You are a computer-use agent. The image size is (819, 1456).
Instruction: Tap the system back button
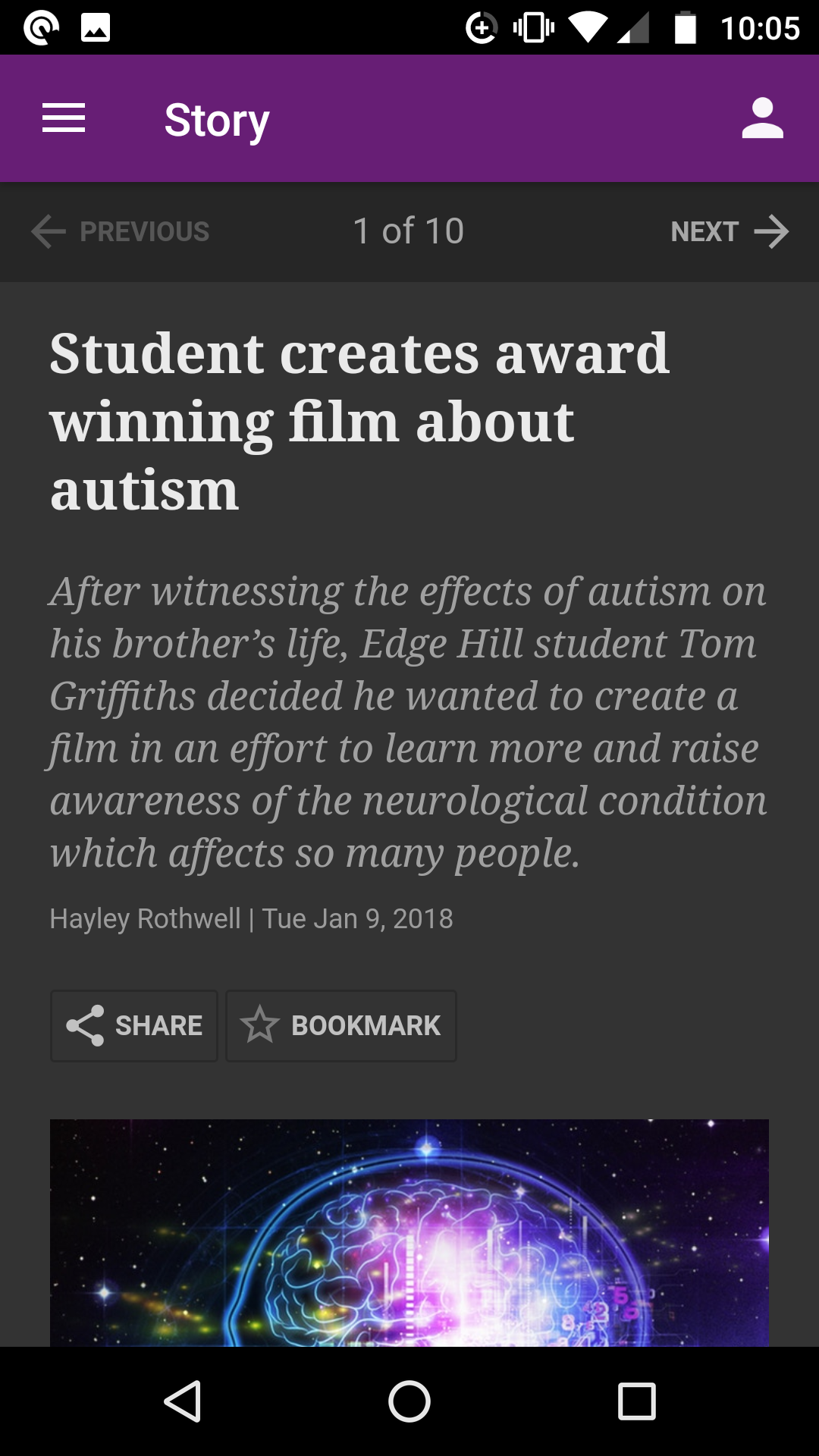point(183,1401)
